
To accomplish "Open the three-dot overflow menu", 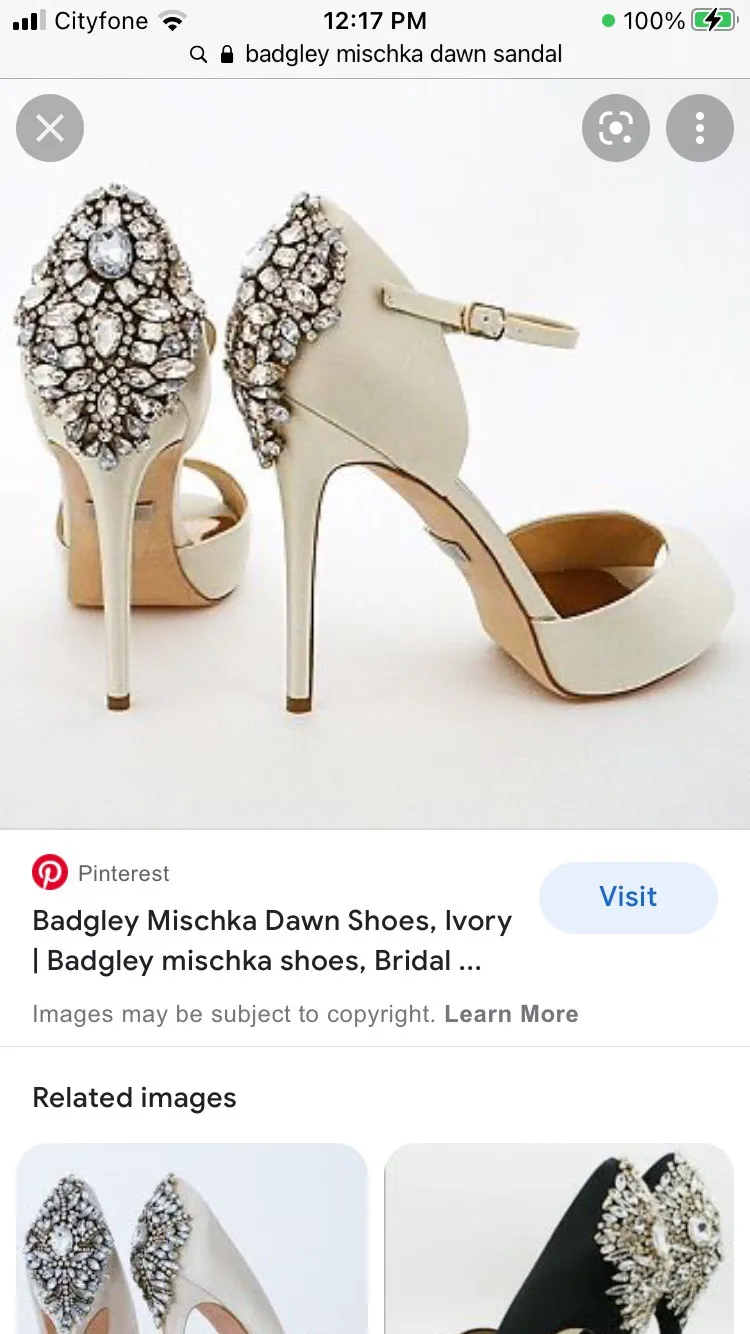I will [699, 128].
